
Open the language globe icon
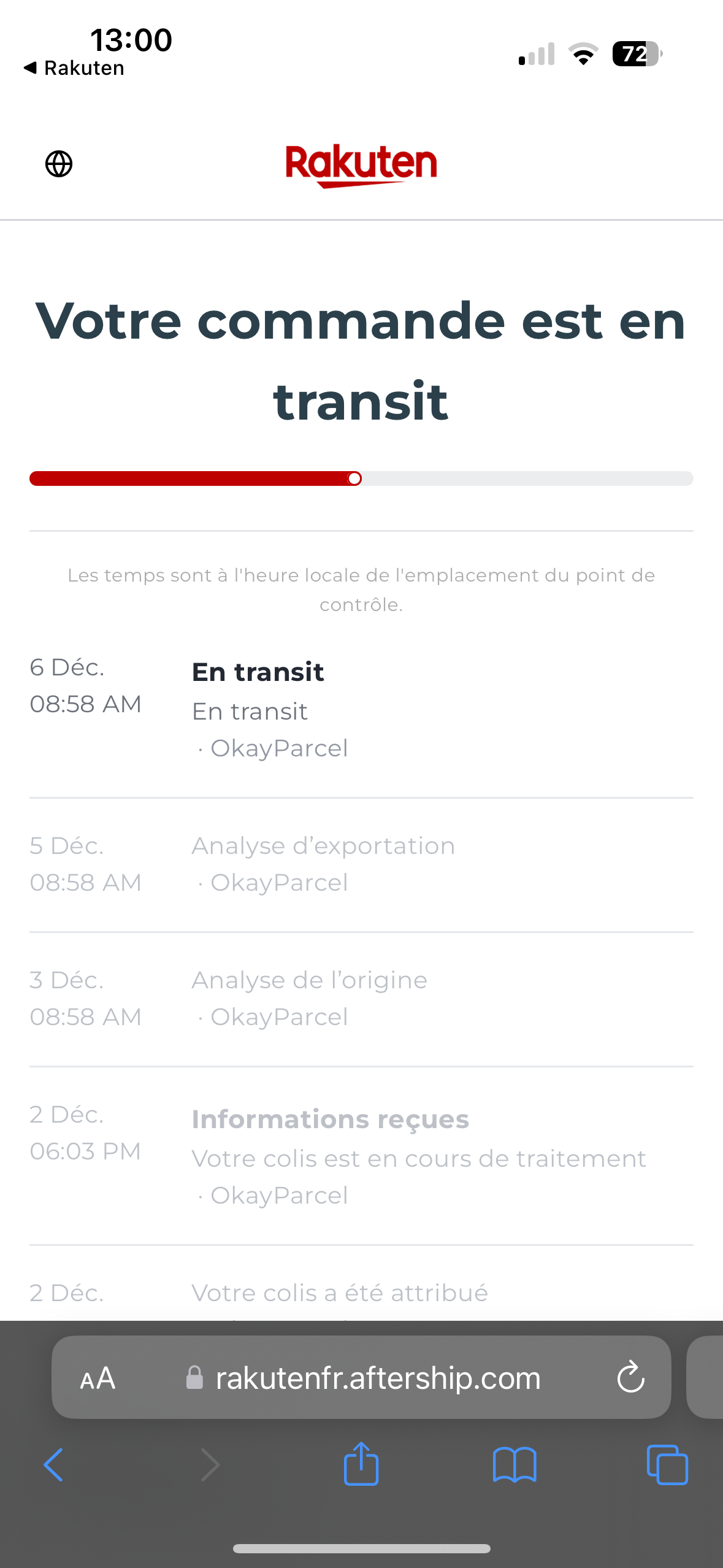(59, 164)
